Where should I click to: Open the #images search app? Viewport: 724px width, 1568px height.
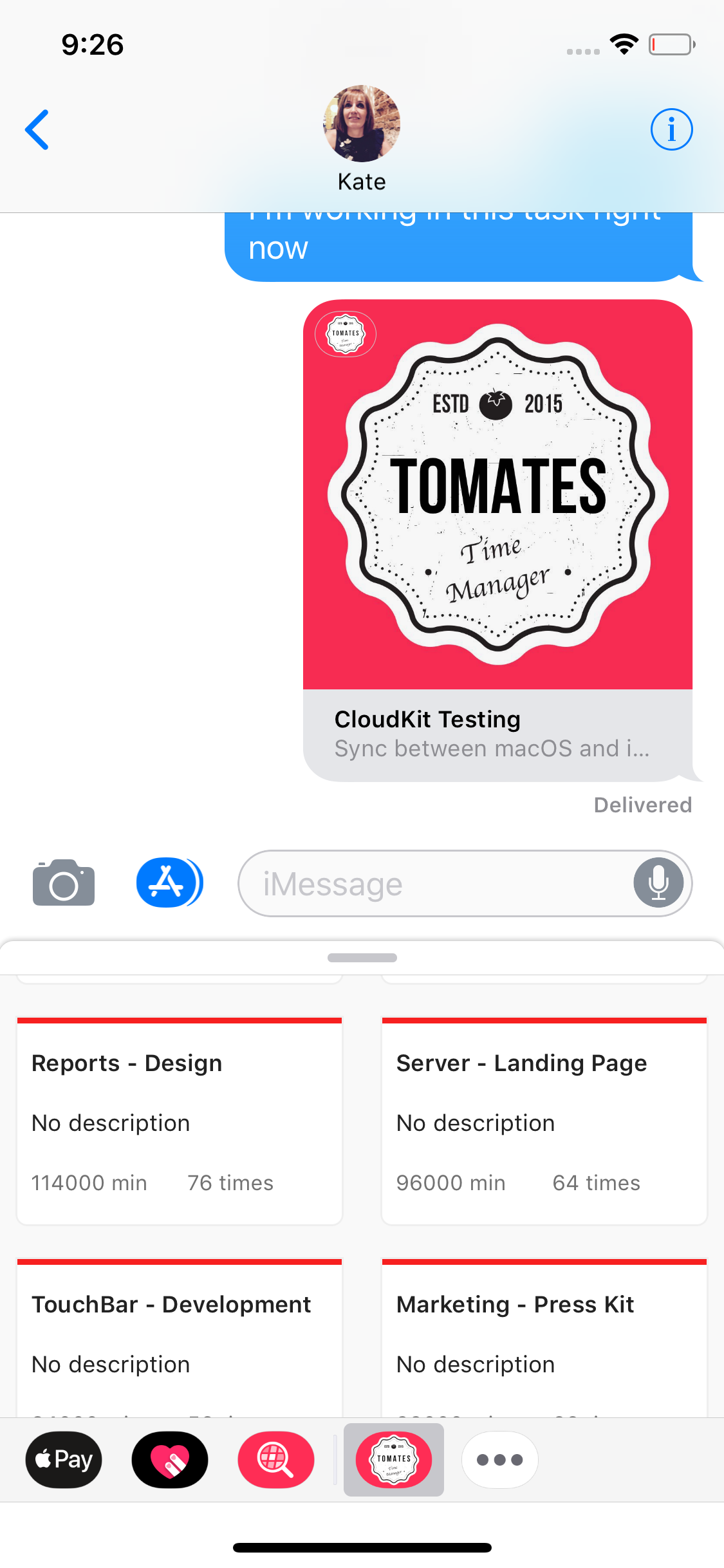pos(276,1460)
